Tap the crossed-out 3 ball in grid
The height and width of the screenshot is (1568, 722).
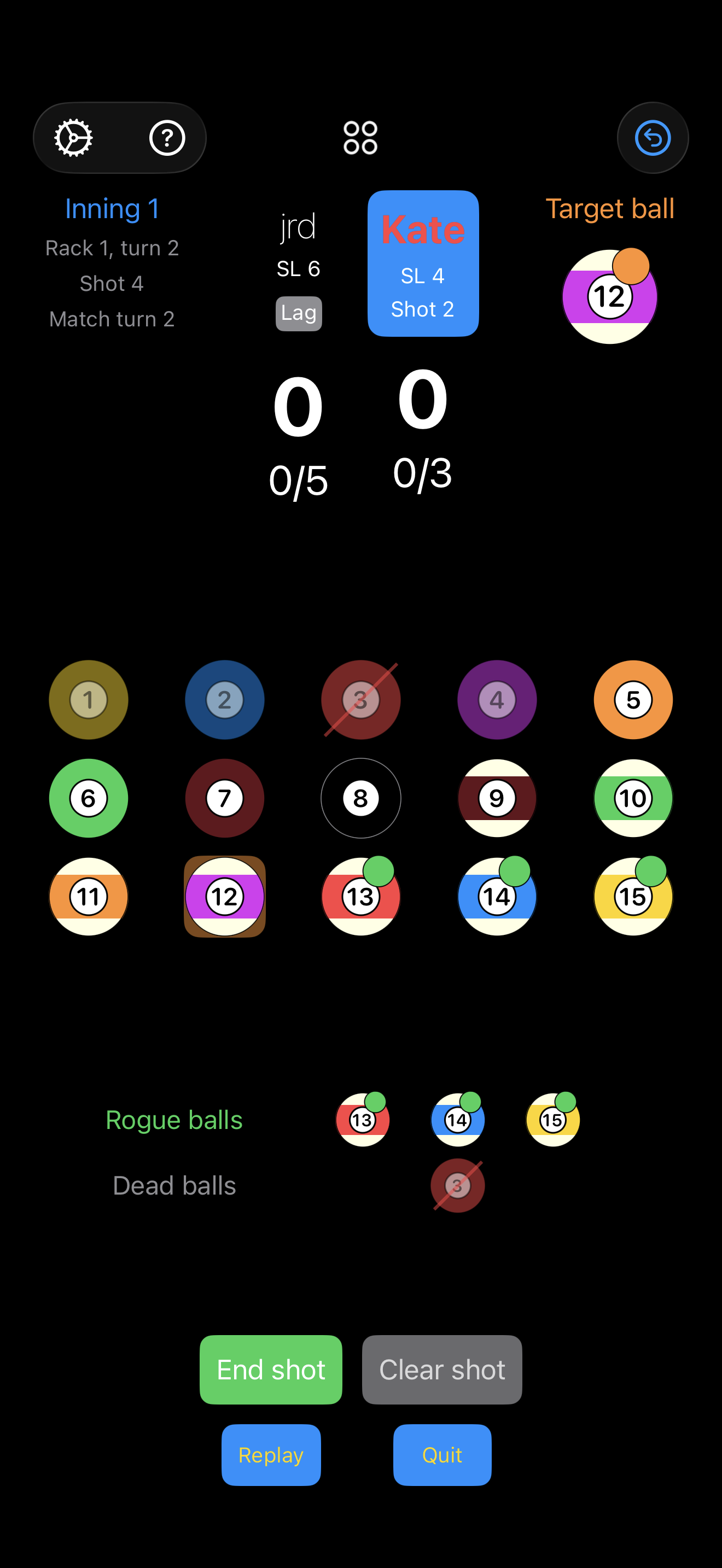point(361,700)
